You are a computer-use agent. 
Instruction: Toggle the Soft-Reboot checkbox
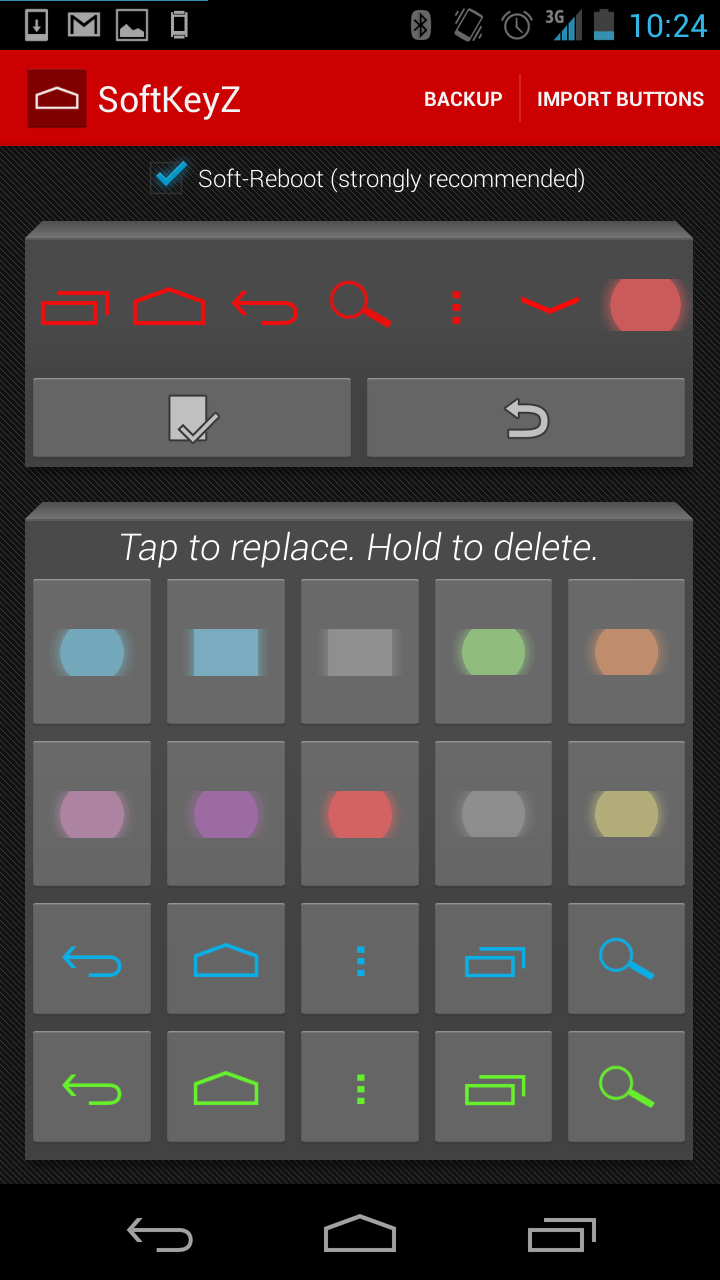click(168, 178)
